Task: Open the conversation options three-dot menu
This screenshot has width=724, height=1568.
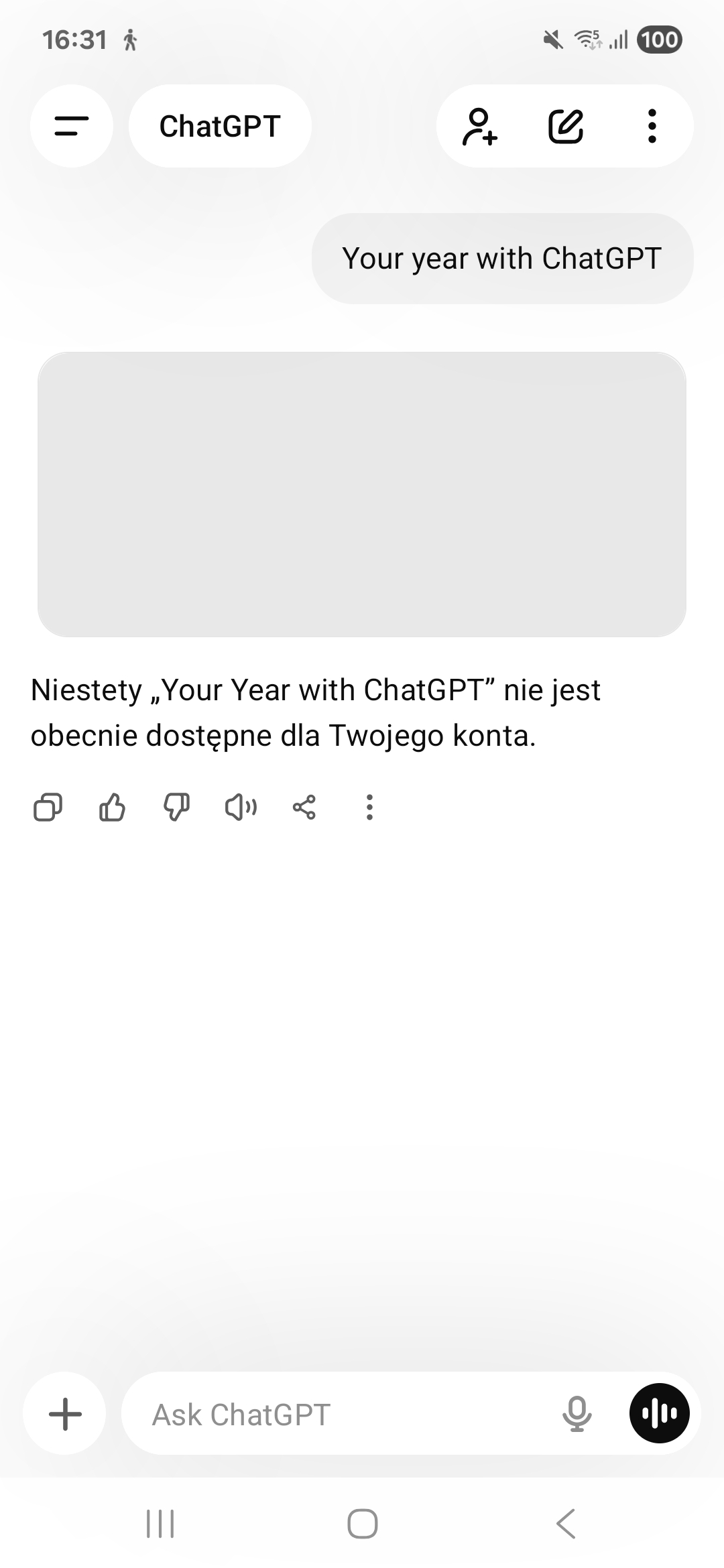Action: click(x=651, y=127)
